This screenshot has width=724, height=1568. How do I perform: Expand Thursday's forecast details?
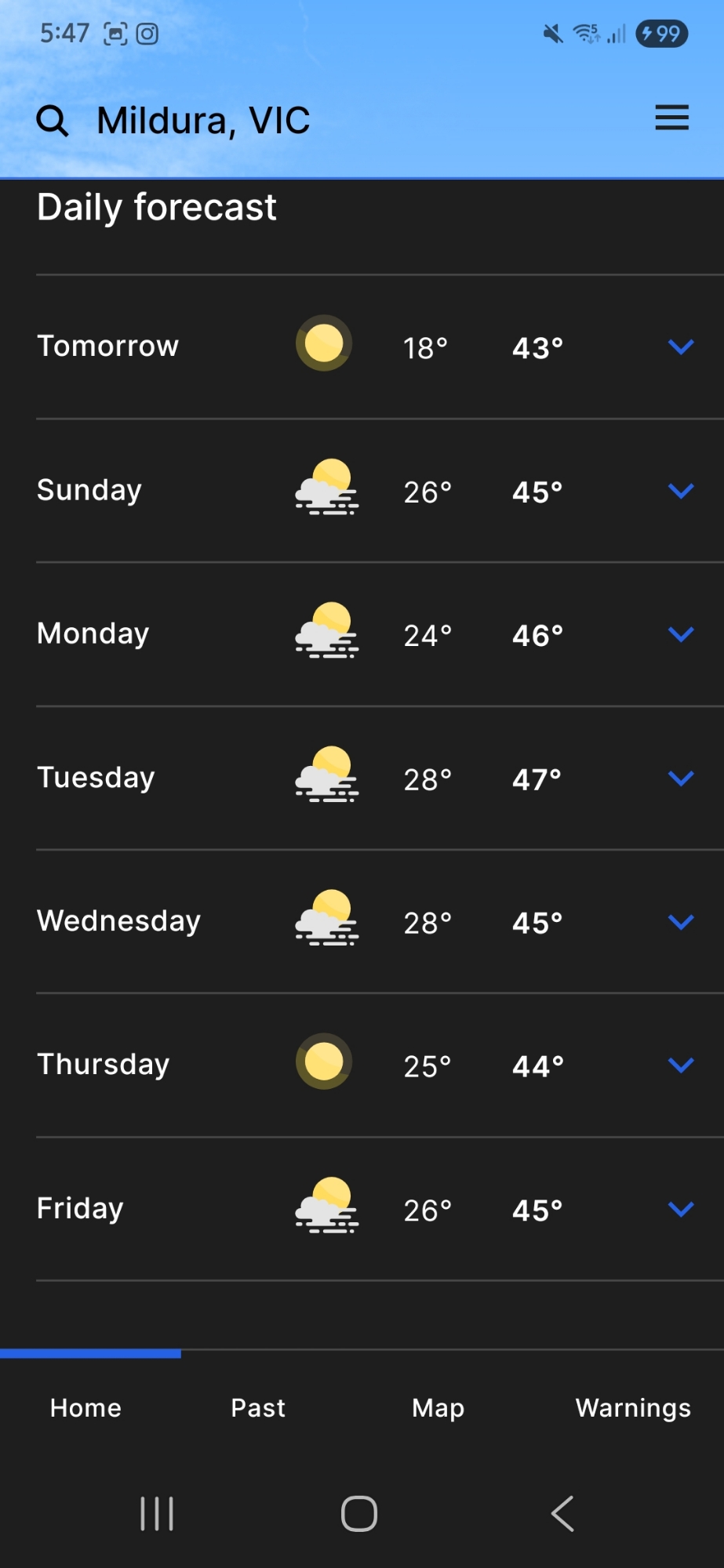click(x=680, y=1065)
